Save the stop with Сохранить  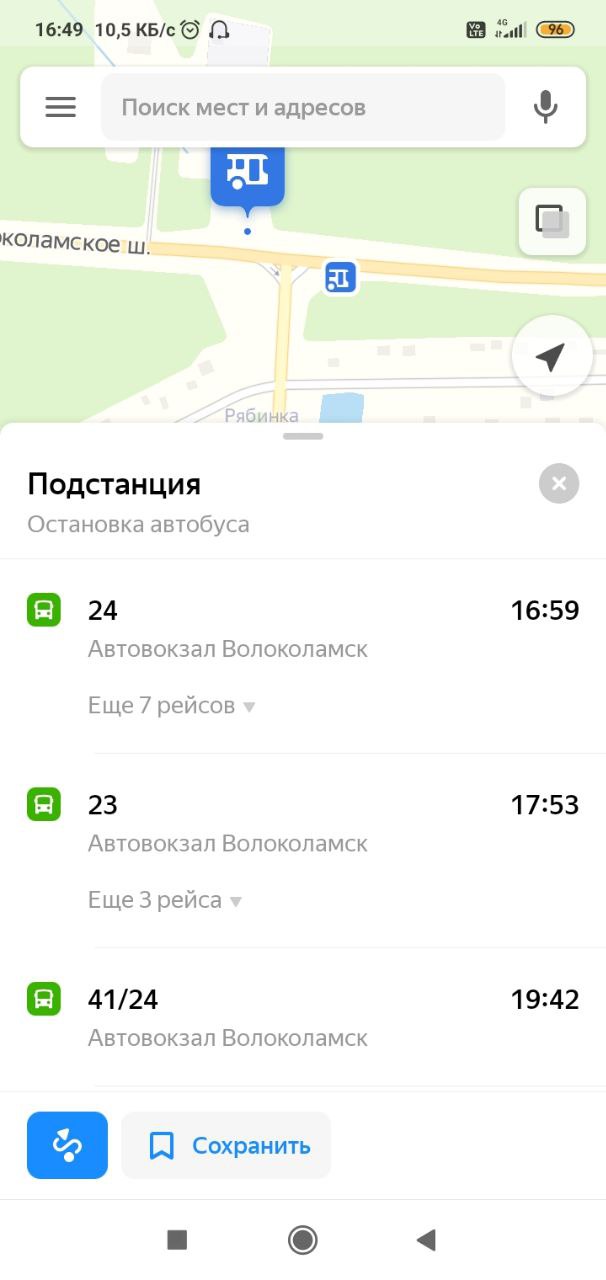[226, 1145]
